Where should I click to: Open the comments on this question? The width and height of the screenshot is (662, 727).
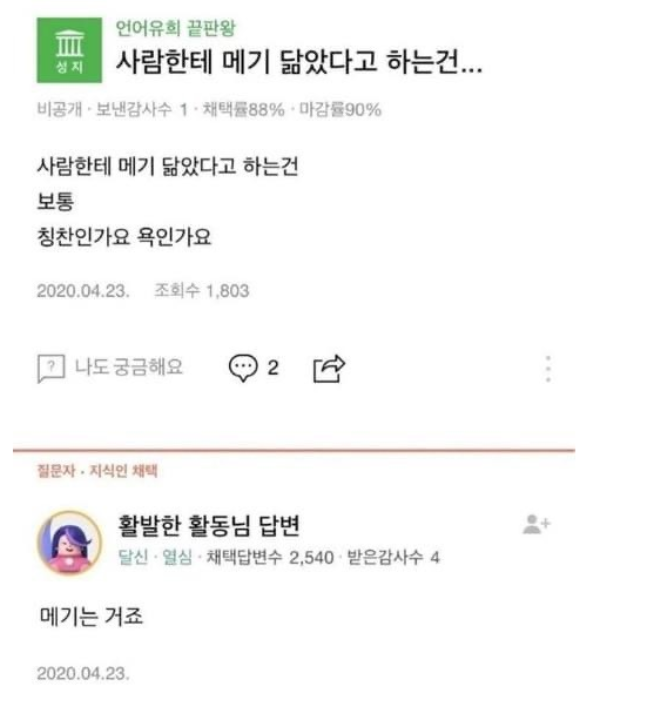253,367
